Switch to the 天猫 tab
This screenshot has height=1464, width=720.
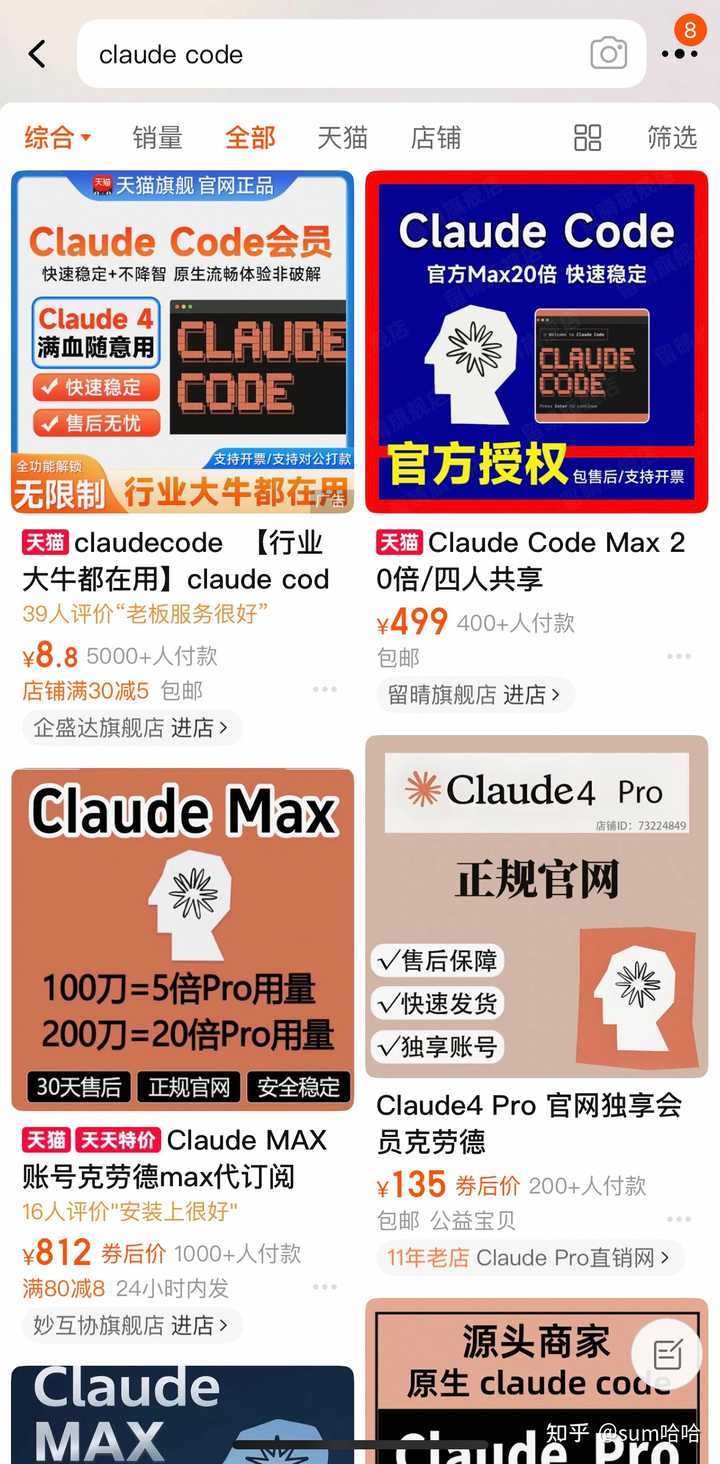pyautogui.click(x=342, y=139)
